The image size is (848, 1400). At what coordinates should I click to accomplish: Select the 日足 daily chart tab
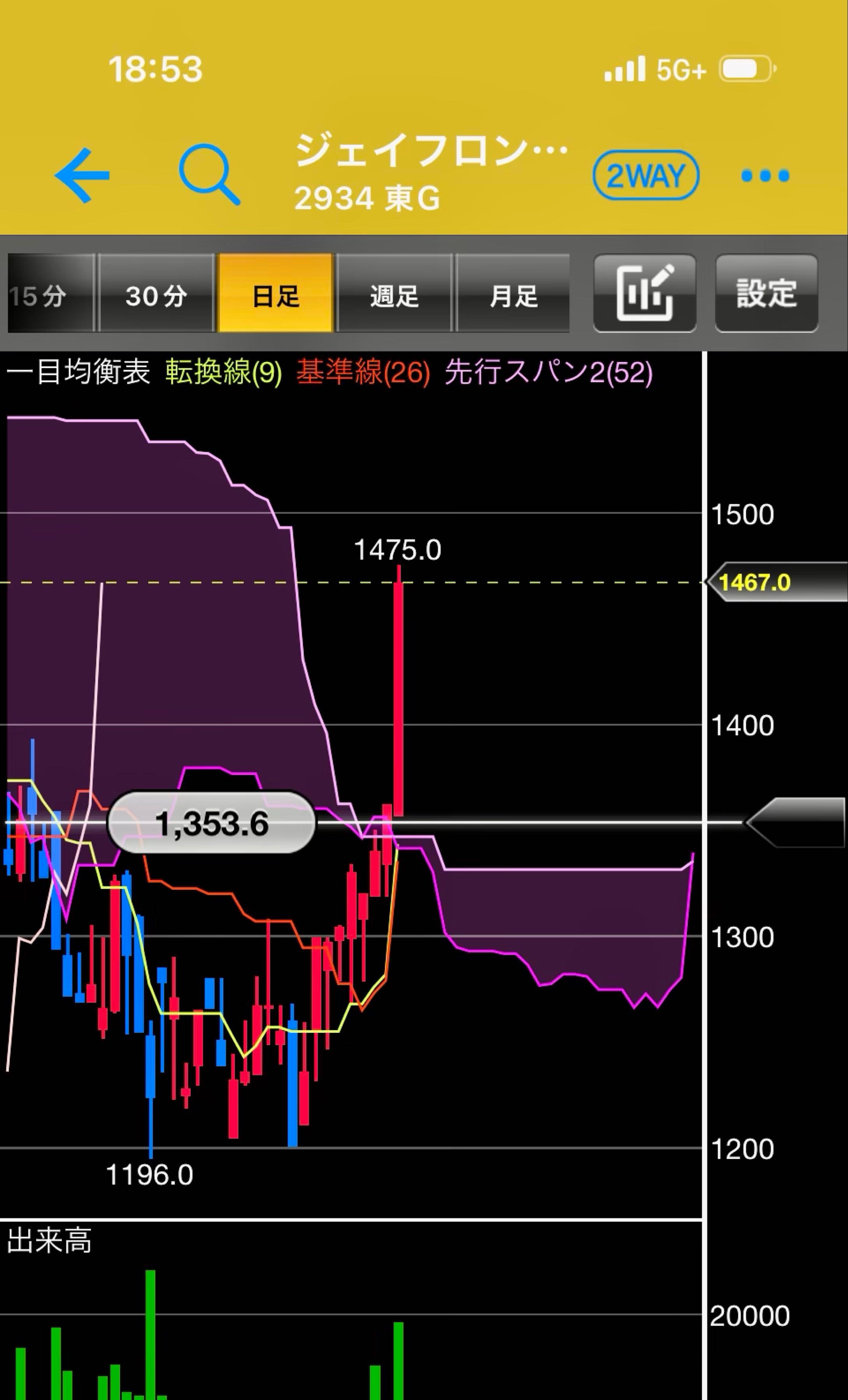click(x=276, y=293)
